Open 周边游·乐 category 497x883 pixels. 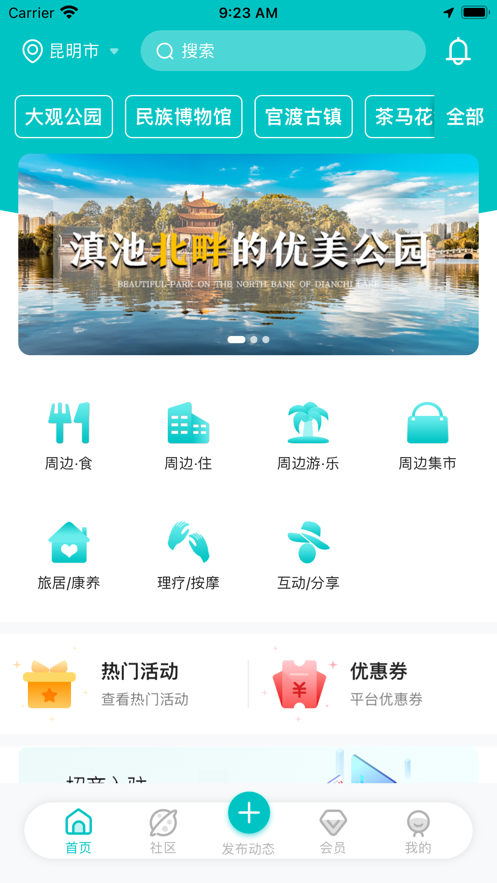pyautogui.click(x=308, y=436)
